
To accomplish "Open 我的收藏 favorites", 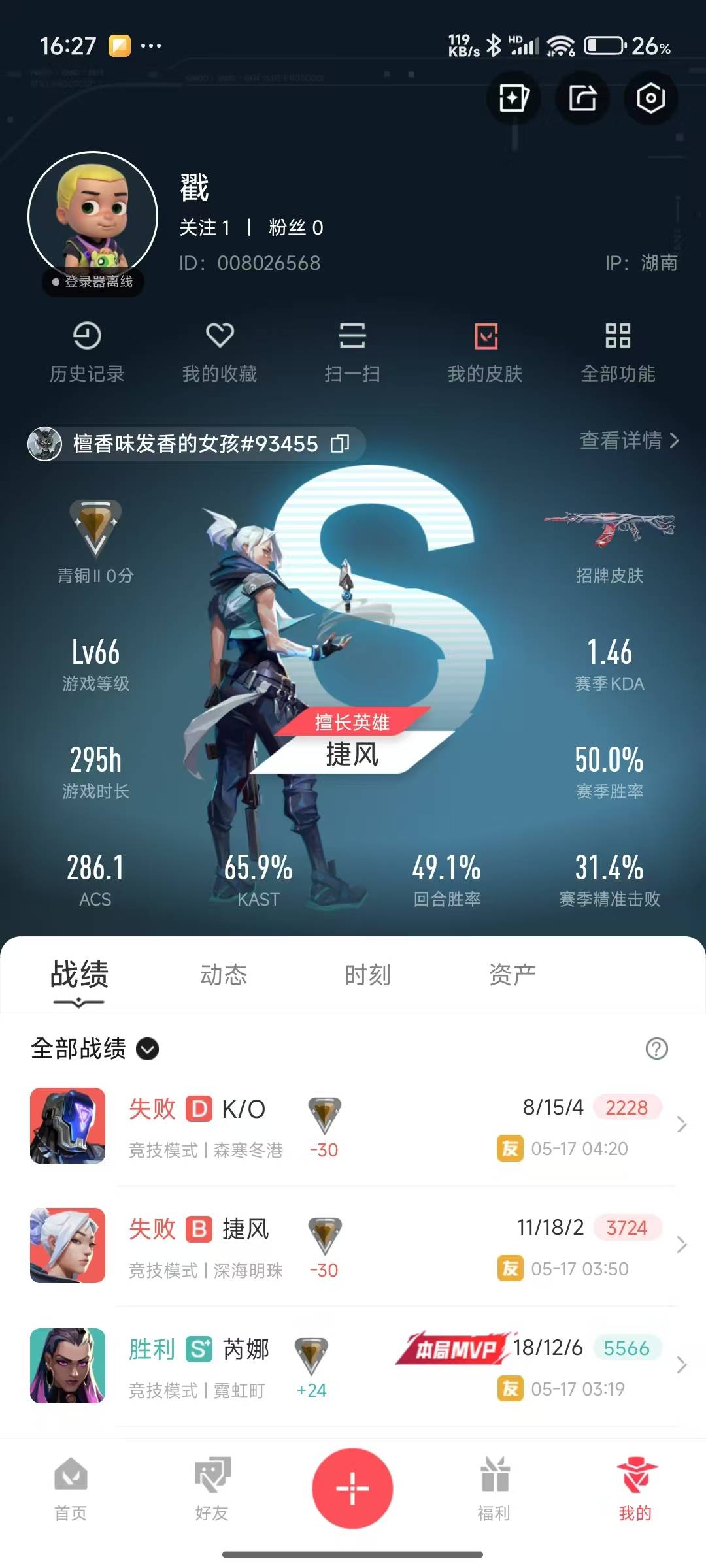I will [220, 352].
